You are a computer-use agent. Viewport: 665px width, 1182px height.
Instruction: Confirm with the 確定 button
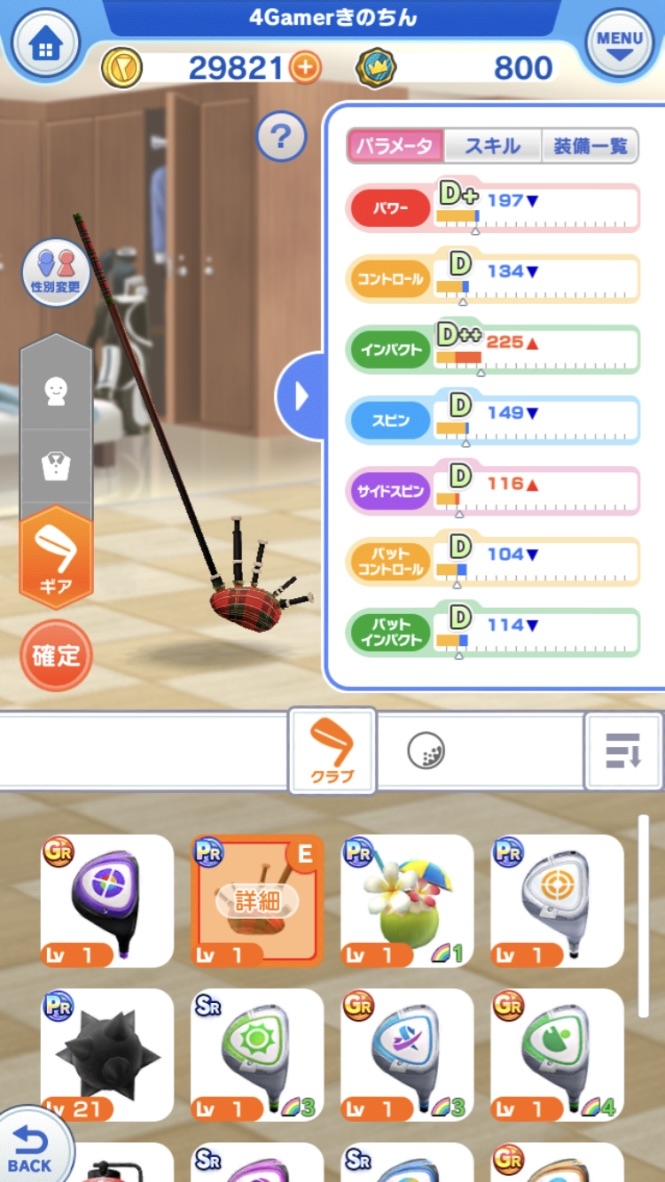pos(56,656)
